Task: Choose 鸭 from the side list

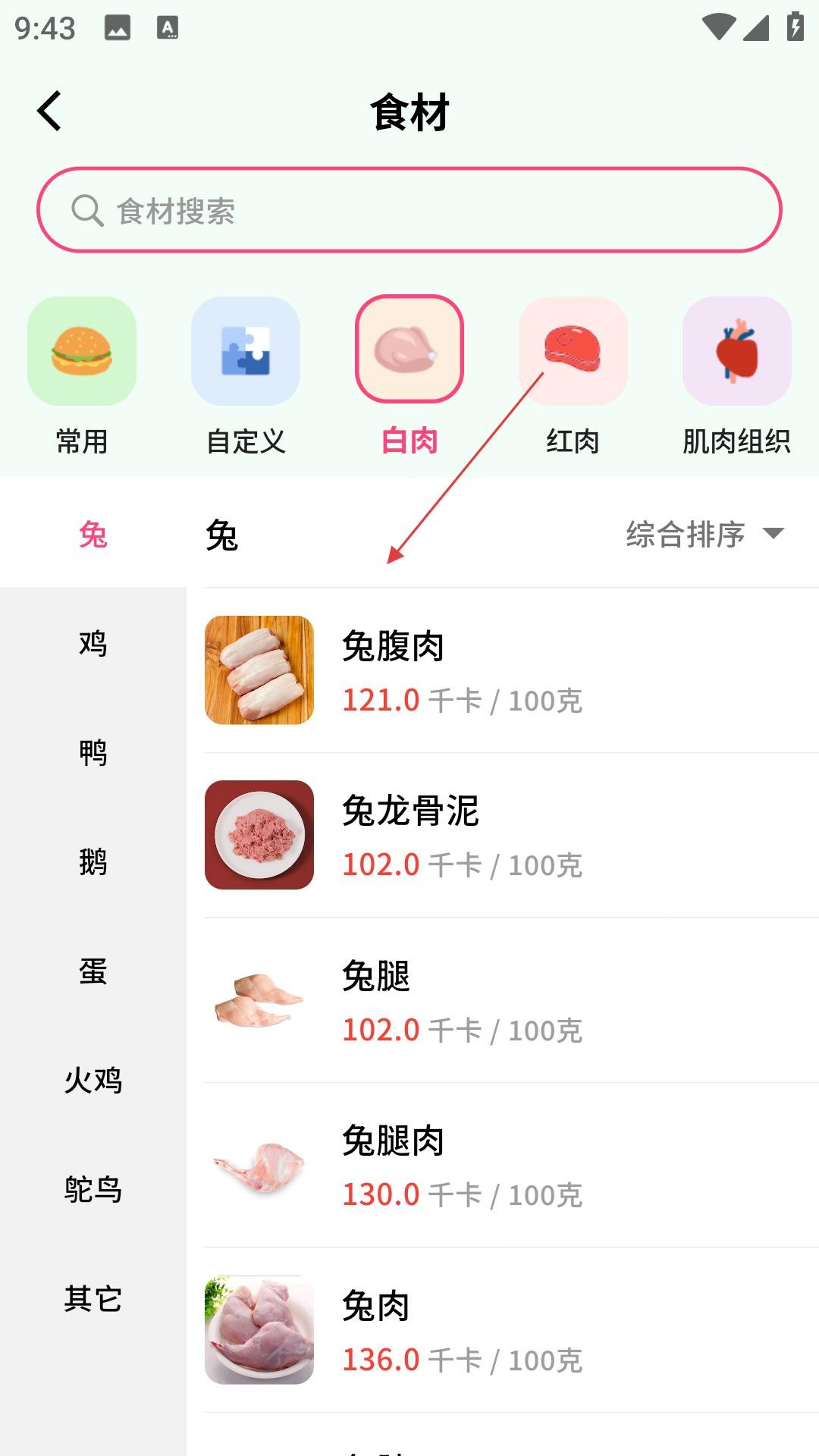Action: [93, 752]
